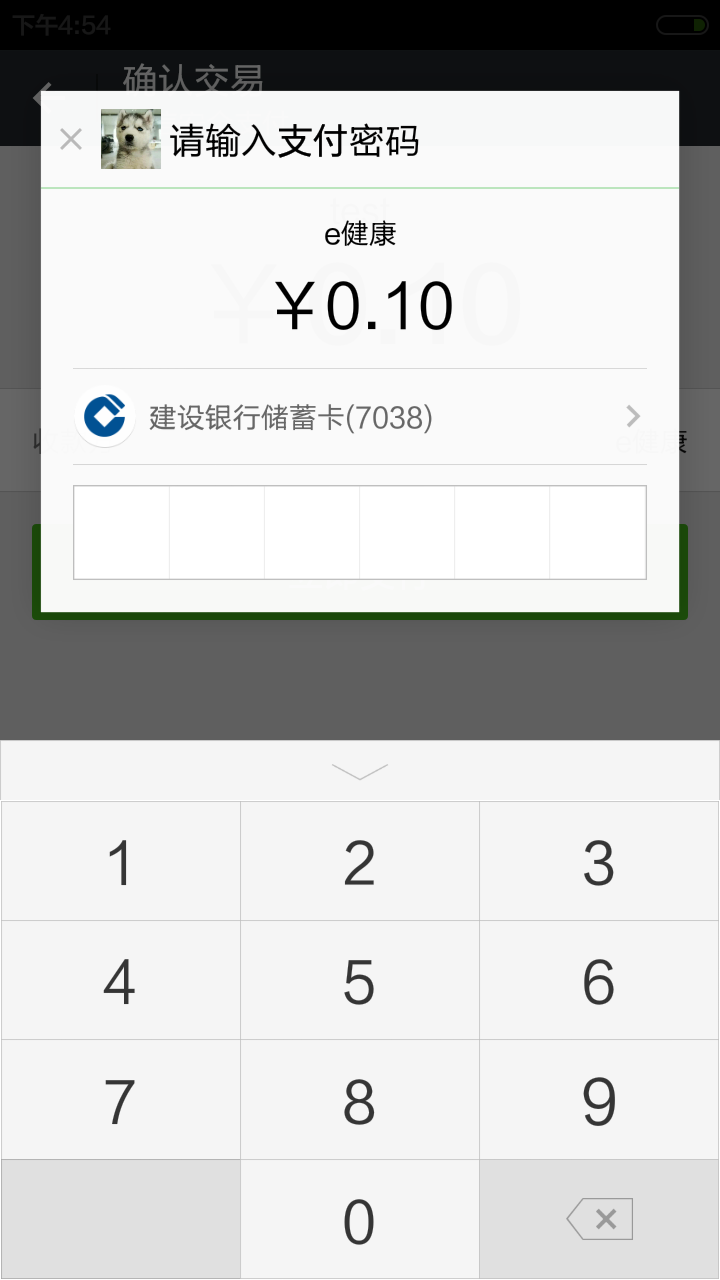This screenshot has width=720, height=1280.
Task: Change the 建设银行储蓄卡(7038) payment method
Action: click(x=360, y=417)
